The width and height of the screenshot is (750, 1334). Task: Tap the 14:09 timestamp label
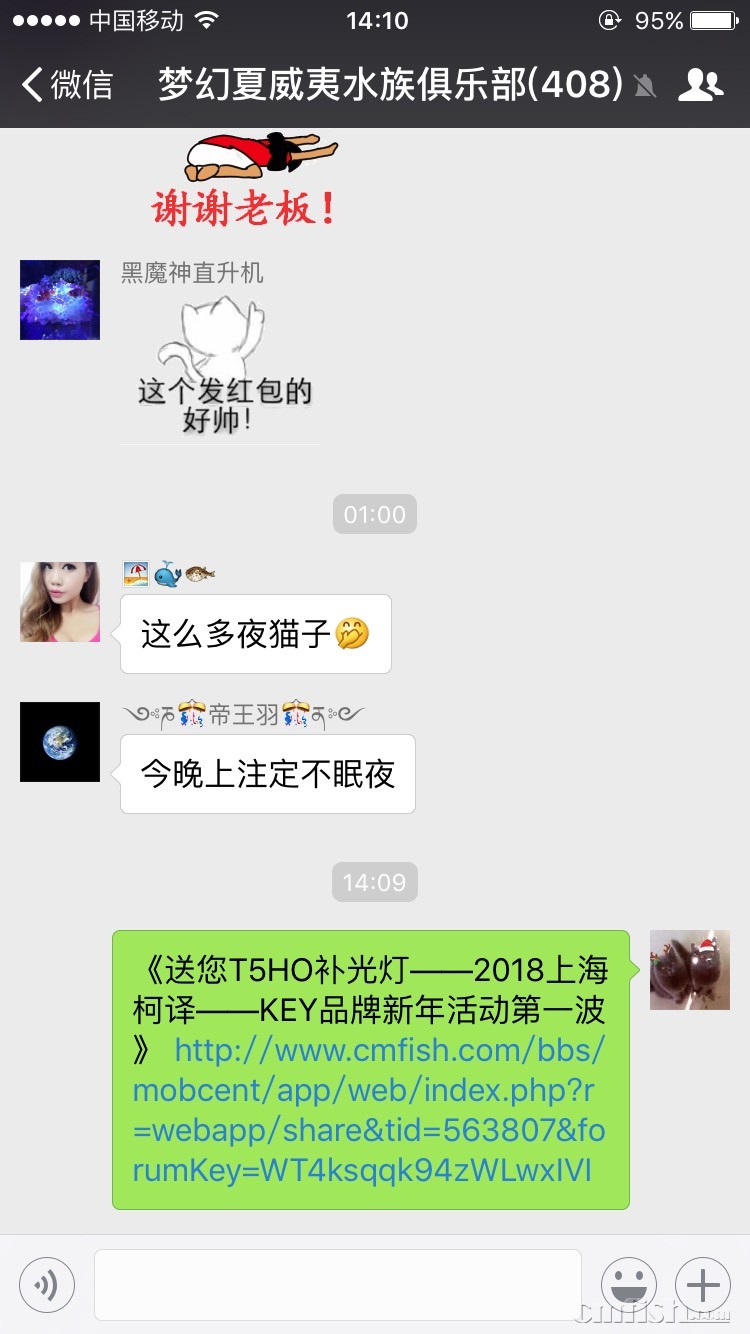click(374, 881)
